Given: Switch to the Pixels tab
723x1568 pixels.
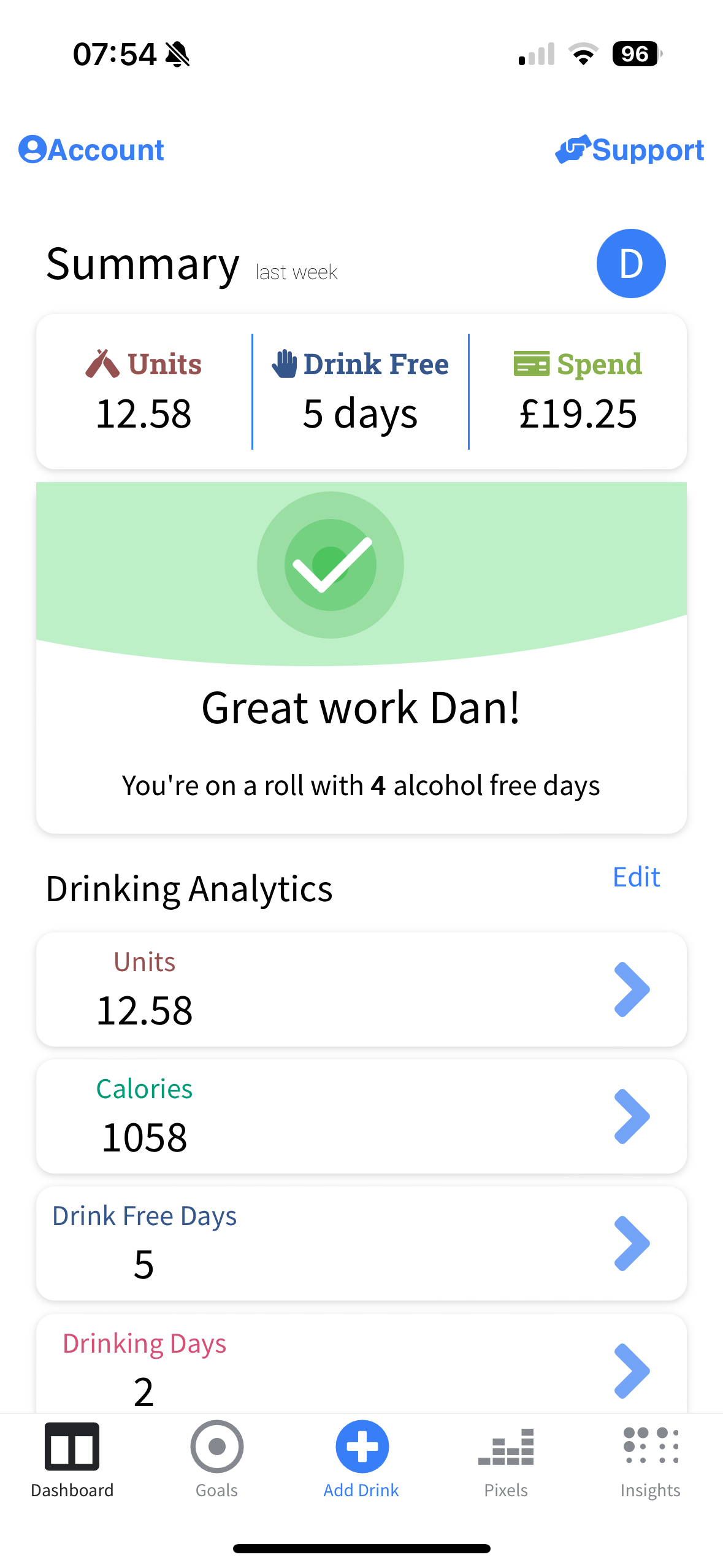Looking at the screenshot, I should pyautogui.click(x=506, y=1459).
